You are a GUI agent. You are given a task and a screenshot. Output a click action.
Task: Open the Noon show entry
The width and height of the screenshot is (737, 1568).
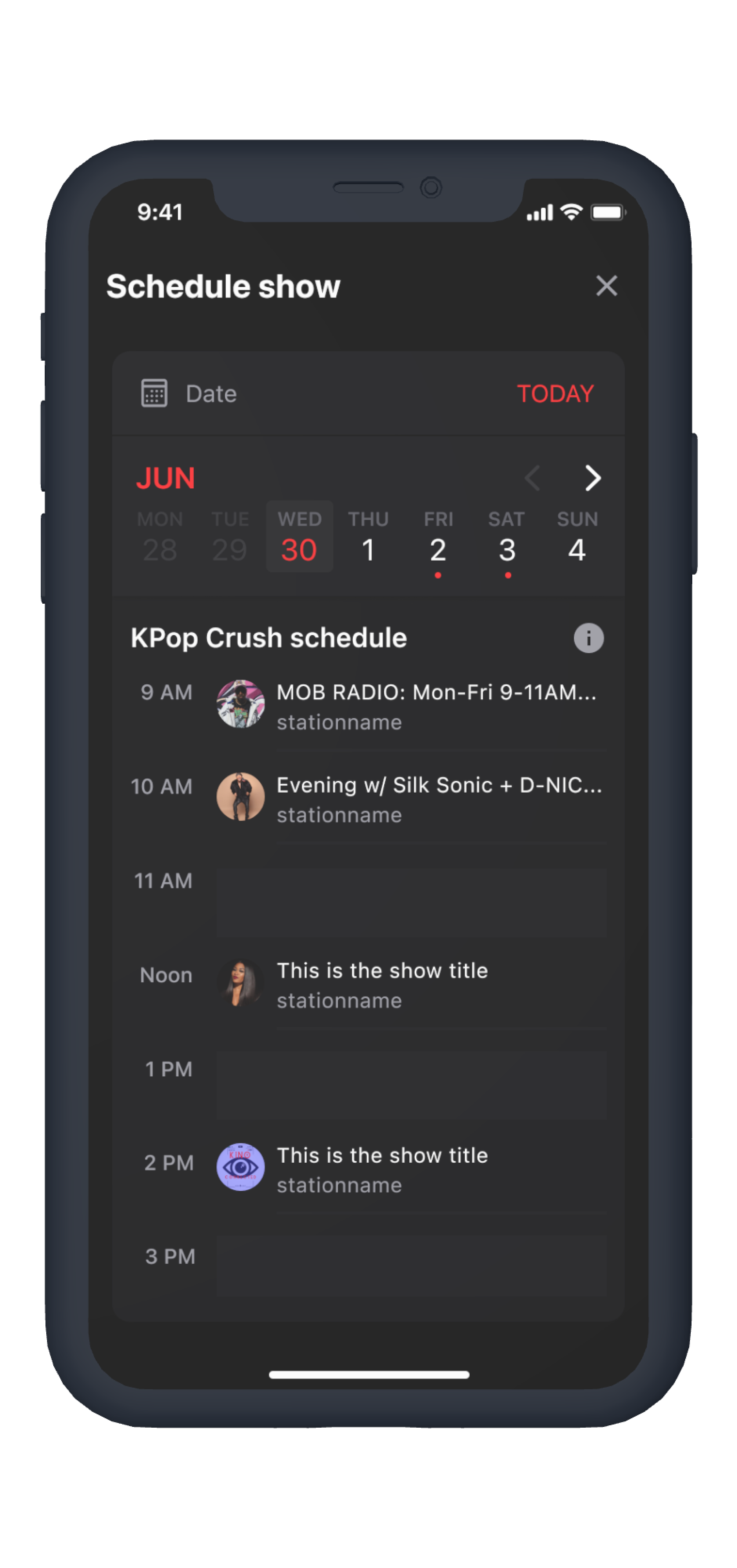(x=411, y=984)
